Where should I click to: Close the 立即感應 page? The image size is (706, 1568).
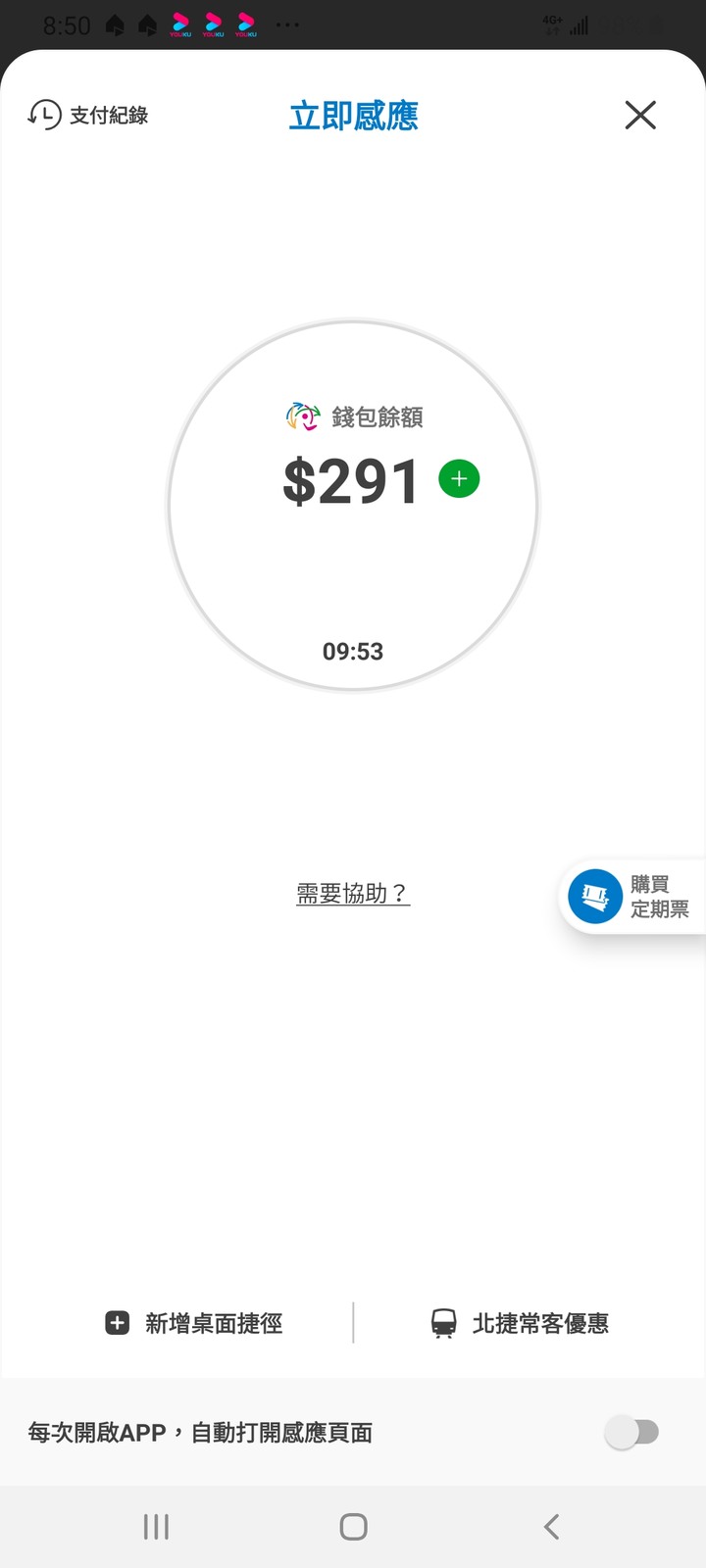coord(640,116)
